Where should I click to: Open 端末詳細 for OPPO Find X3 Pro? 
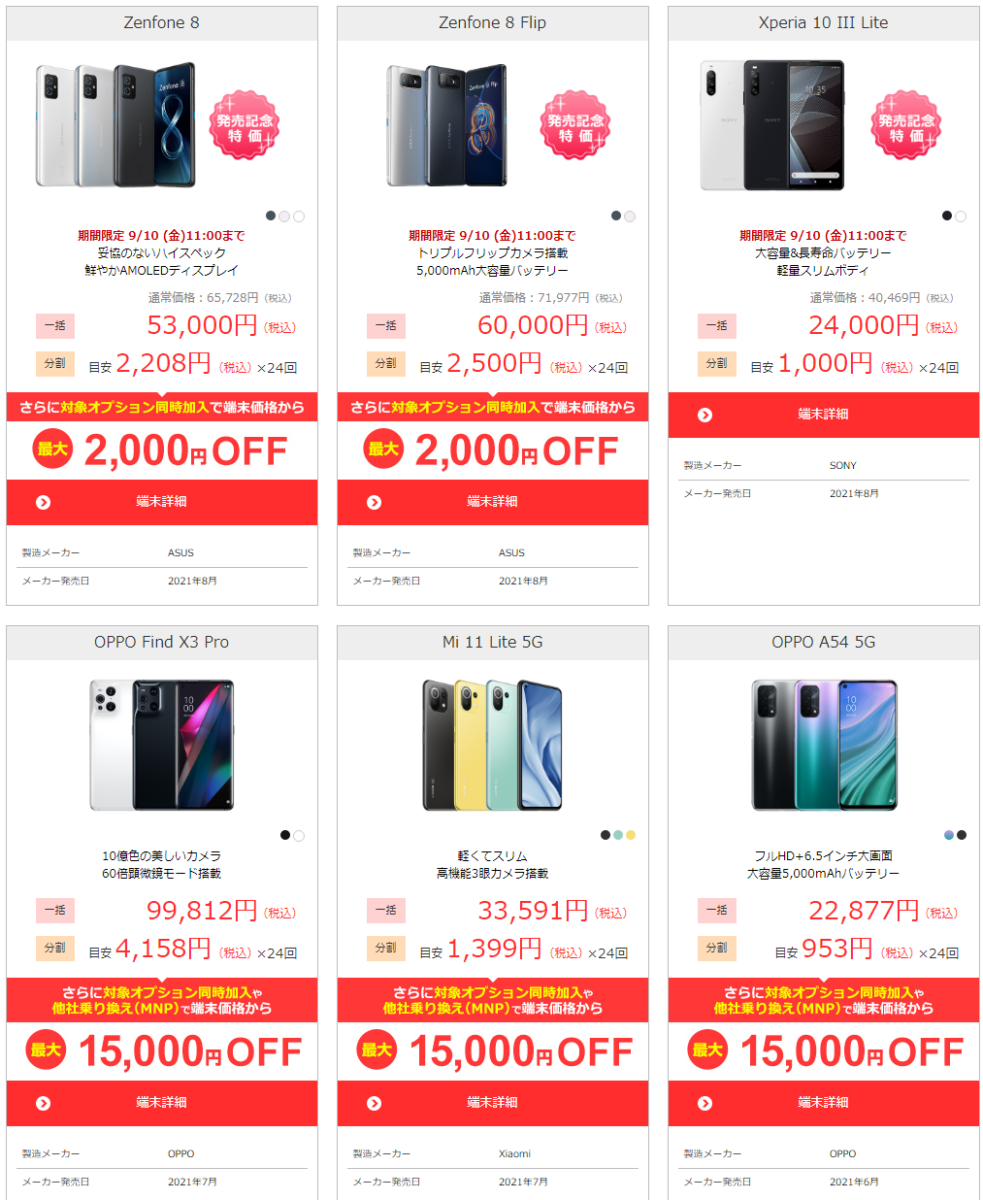pyautogui.click(x=162, y=1102)
